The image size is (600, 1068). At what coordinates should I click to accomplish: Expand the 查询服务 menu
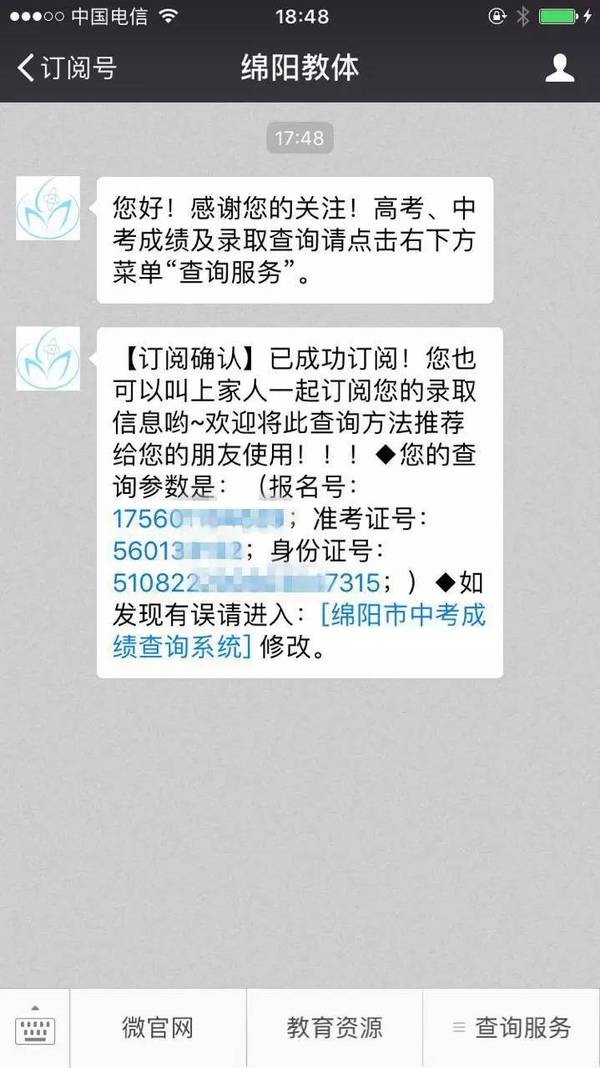click(511, 1028)
